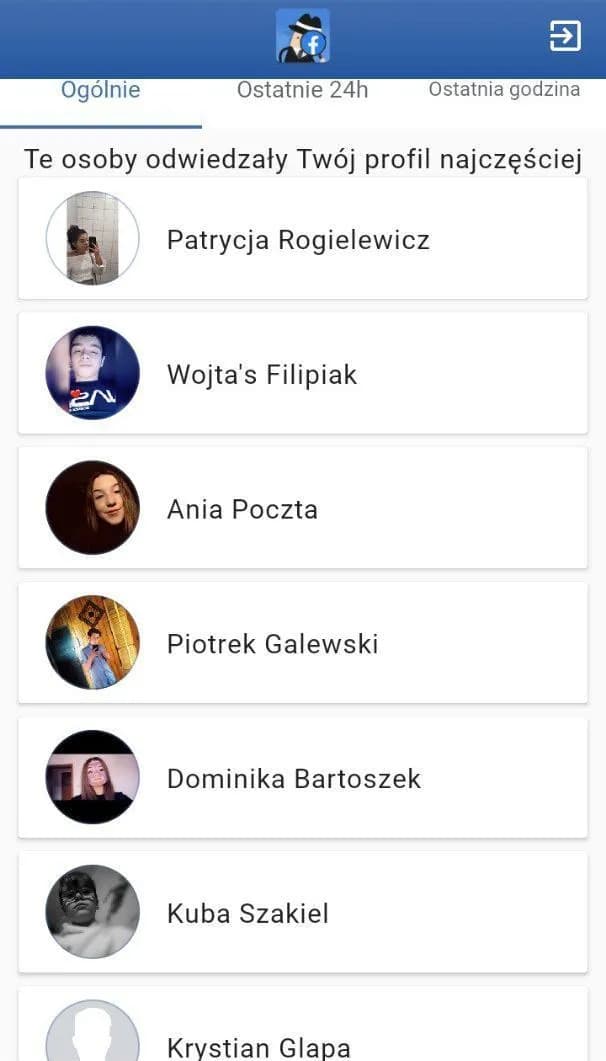Tap the logout icon in the header
The width and height of the screenshot is (606, 1061).
click(x=565, y=36)
